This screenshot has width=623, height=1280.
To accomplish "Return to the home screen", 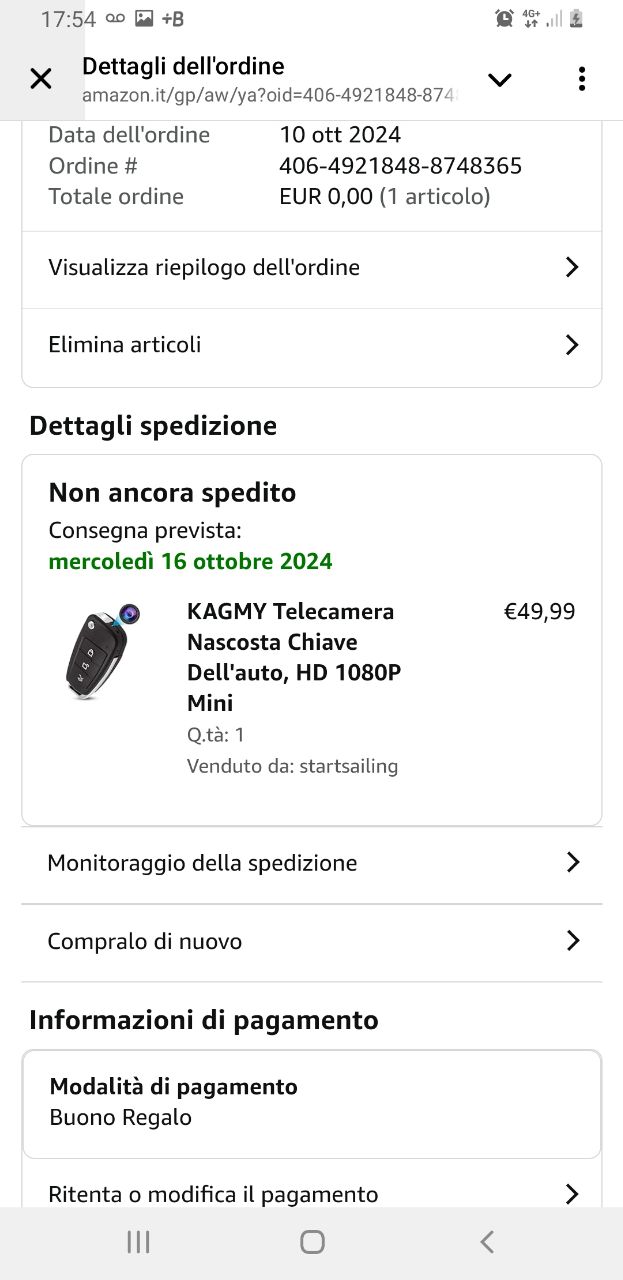I will click(312, 1242).
